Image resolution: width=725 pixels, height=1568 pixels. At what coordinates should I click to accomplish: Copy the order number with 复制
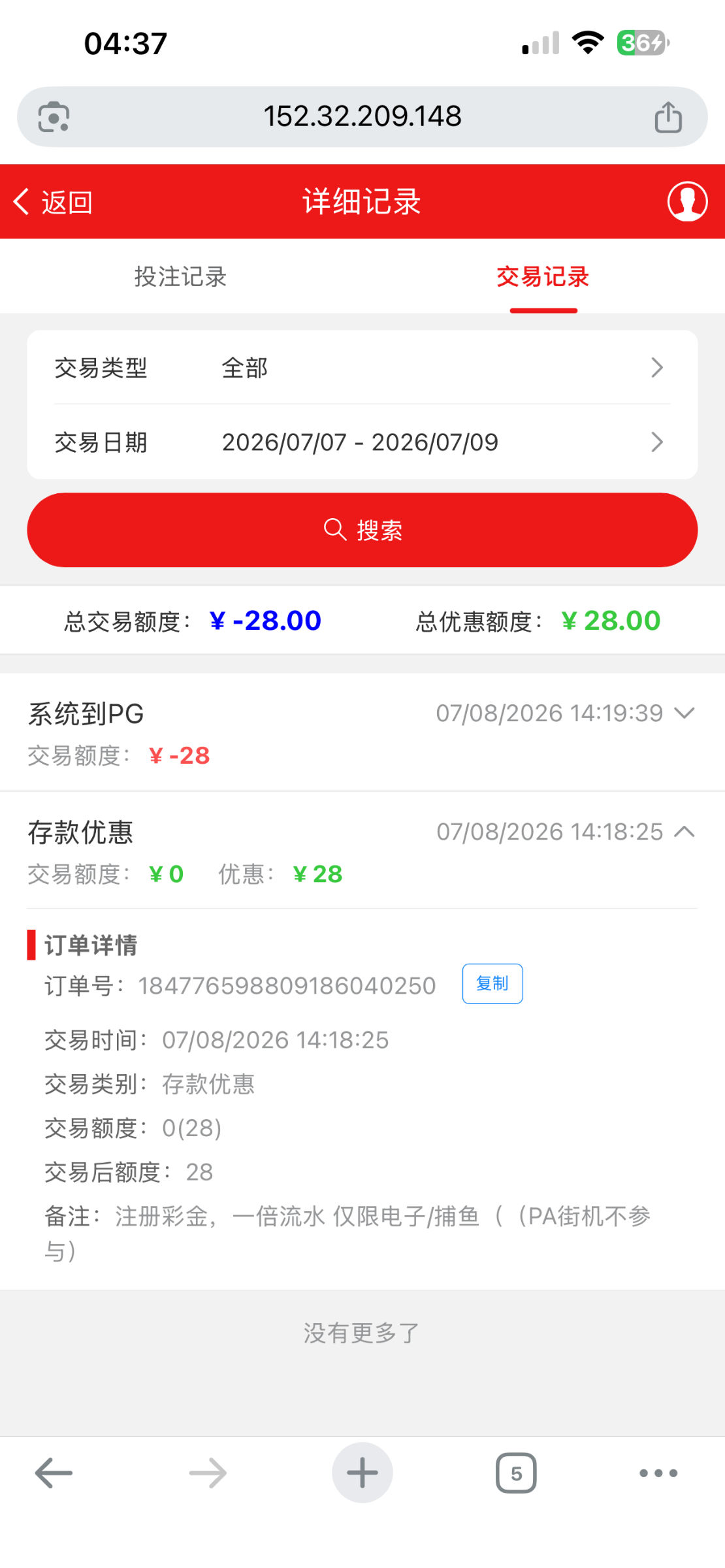[492, 983]
